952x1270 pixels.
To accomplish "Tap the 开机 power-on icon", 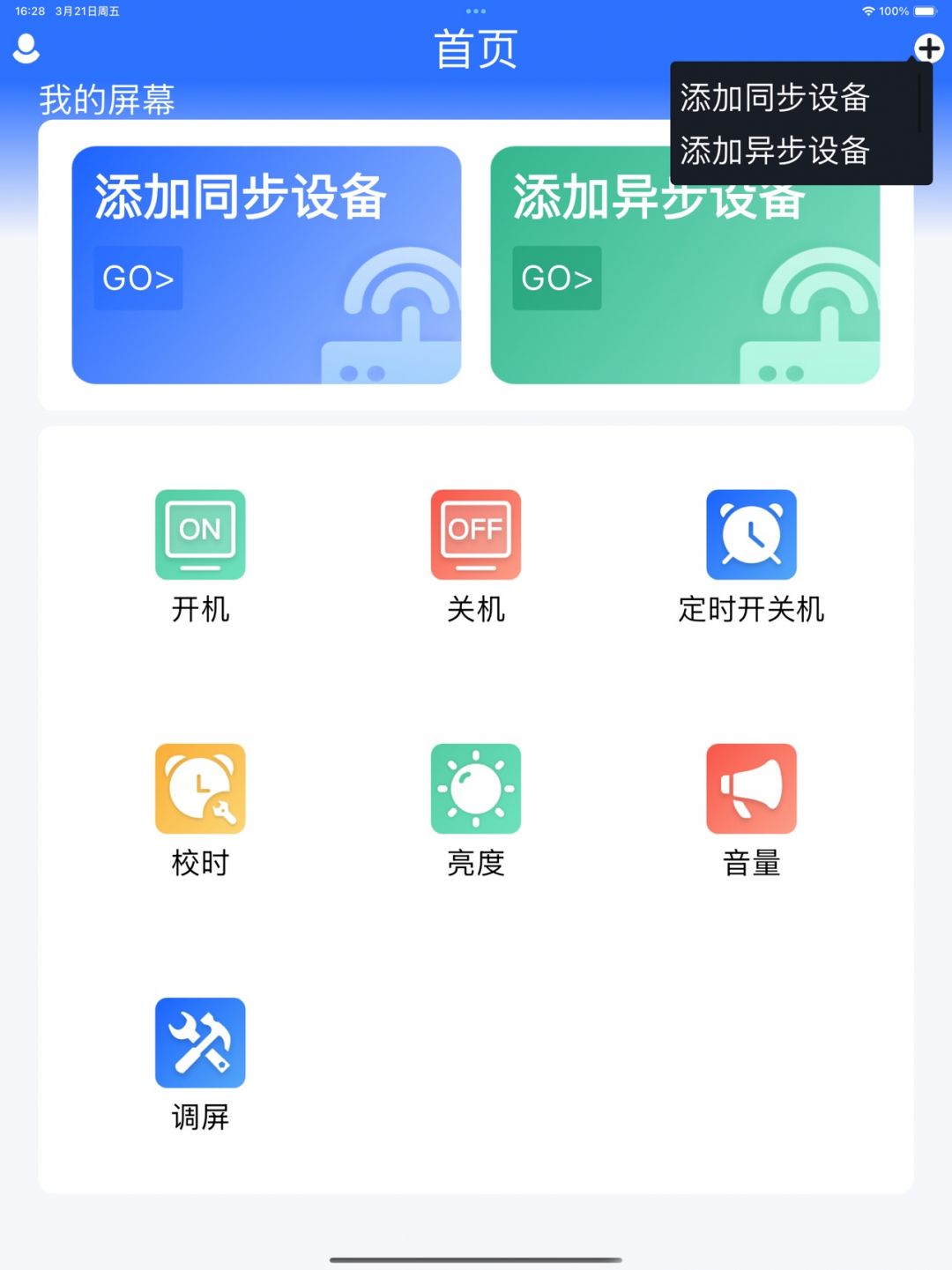I will click(200, 535).
